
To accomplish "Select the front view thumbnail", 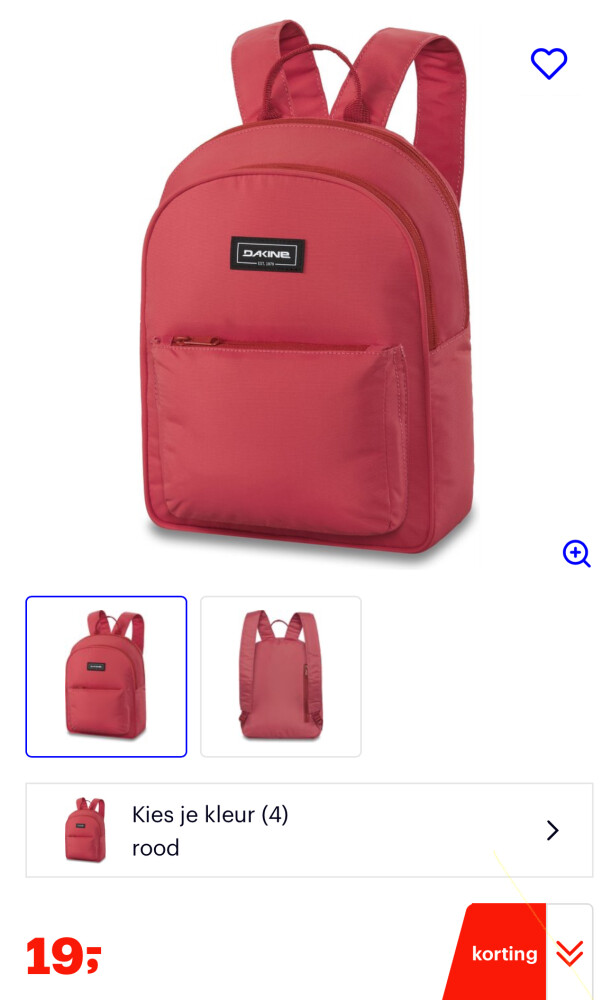I will [x=106, y=676].
